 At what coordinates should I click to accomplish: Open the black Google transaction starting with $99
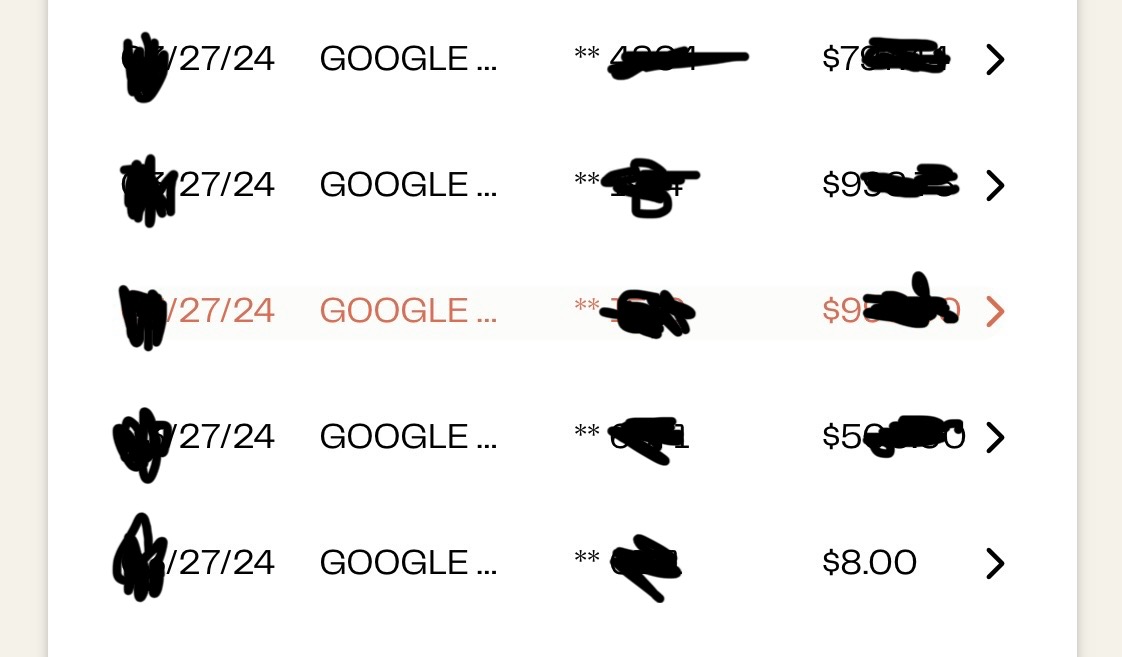pos(993,185)
